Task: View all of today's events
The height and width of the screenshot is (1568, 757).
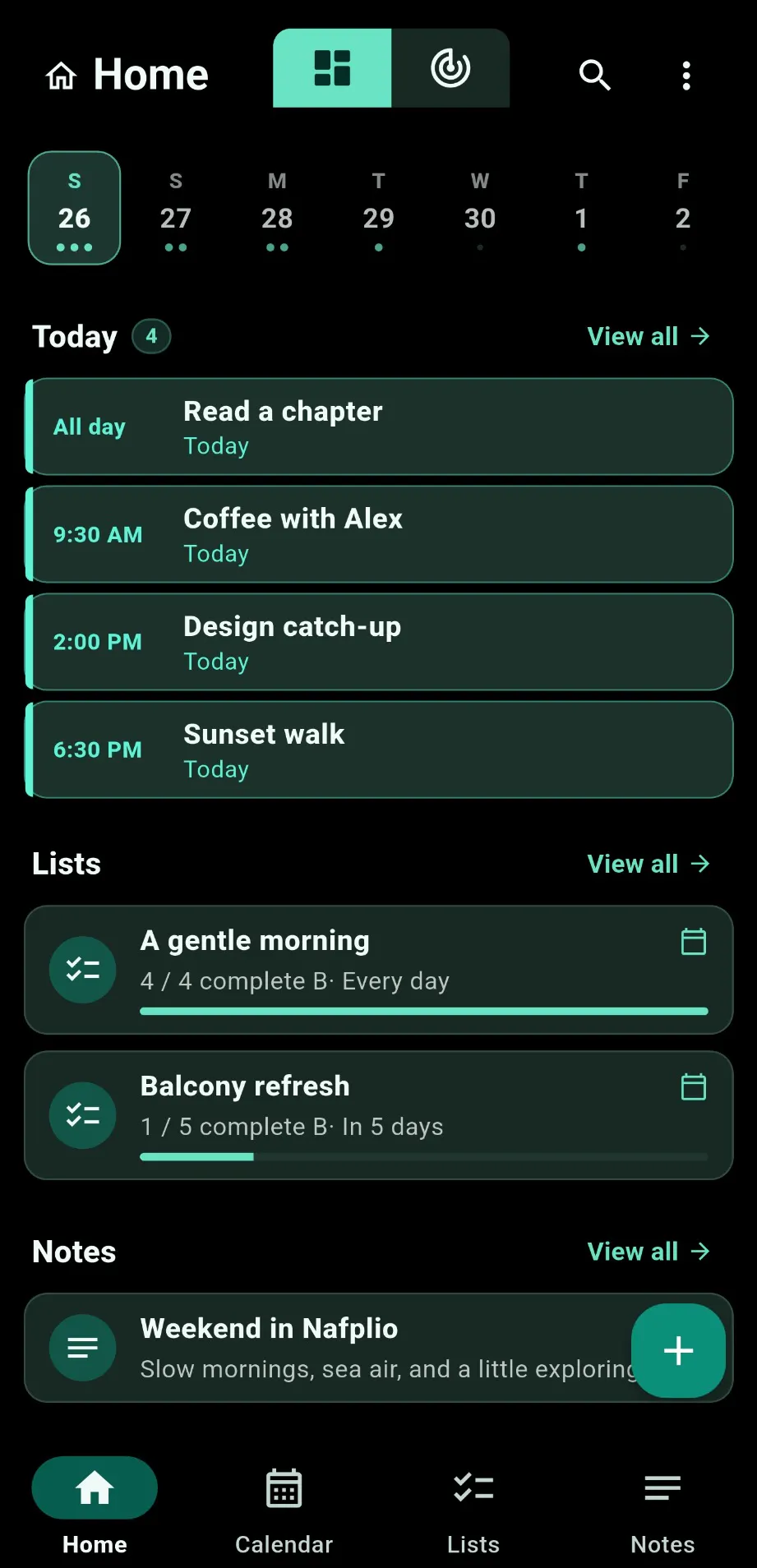Action: (649, 336)
